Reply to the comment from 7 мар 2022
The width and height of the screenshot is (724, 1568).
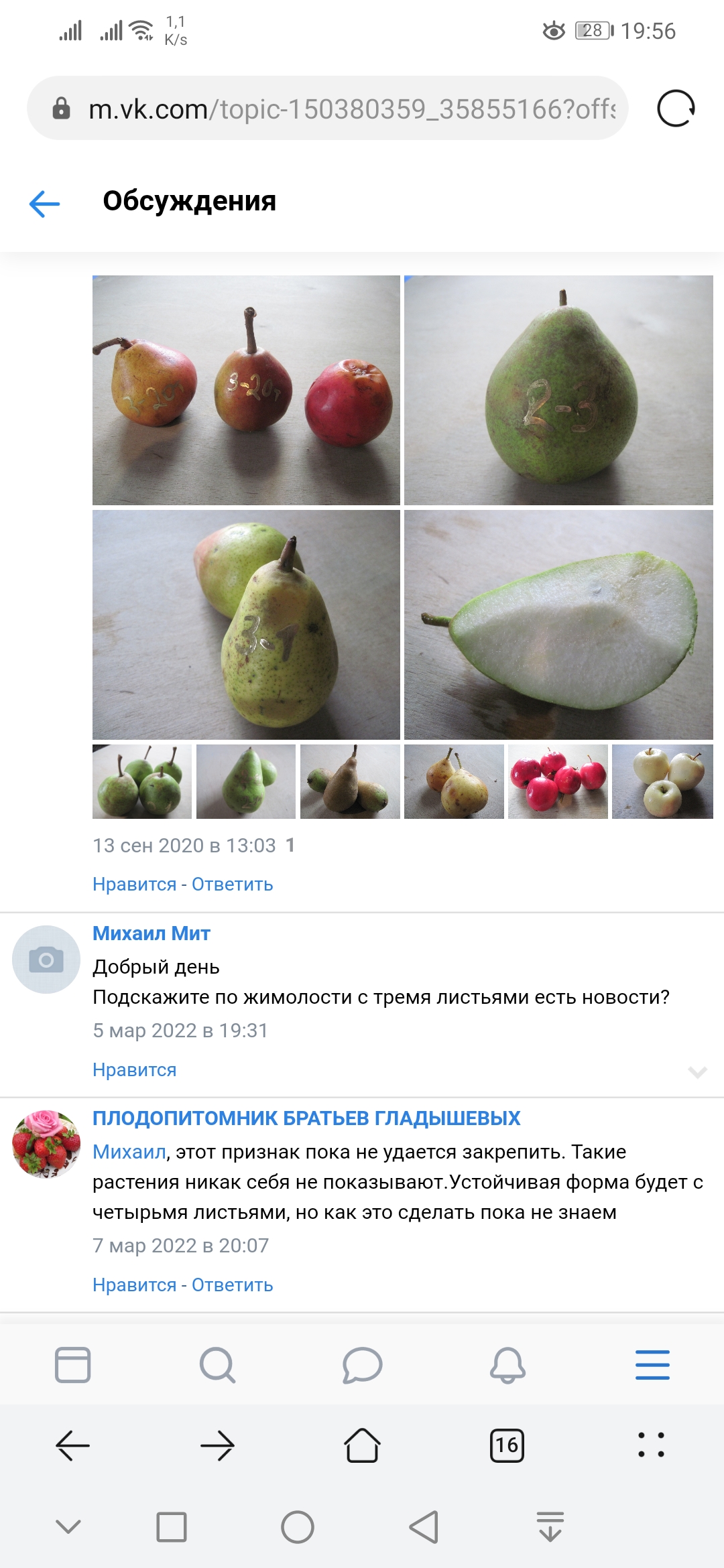pos(233,1285)
